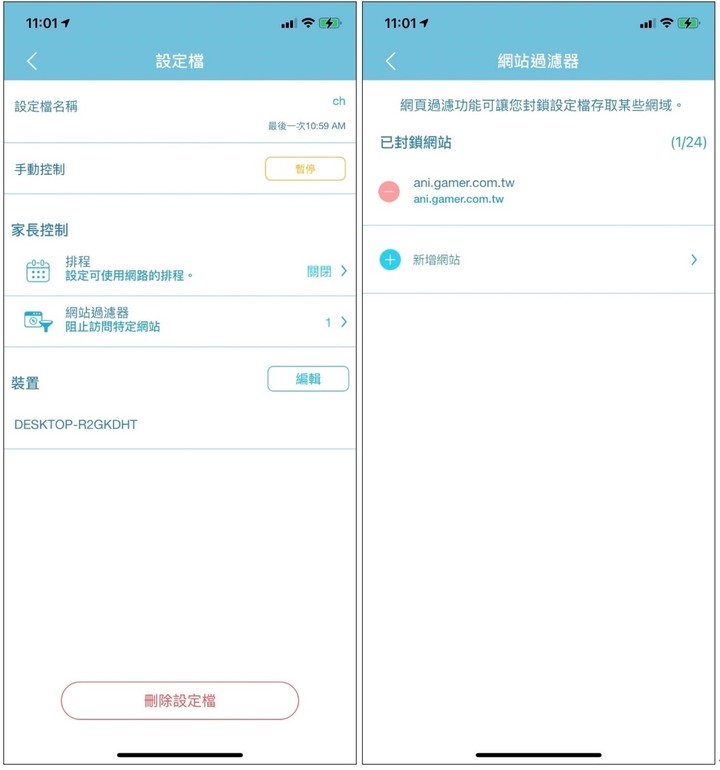Viewport: 720px width, 770px height.
Task: Open the 新增網站 row to add a website
Action: [539, 260]
